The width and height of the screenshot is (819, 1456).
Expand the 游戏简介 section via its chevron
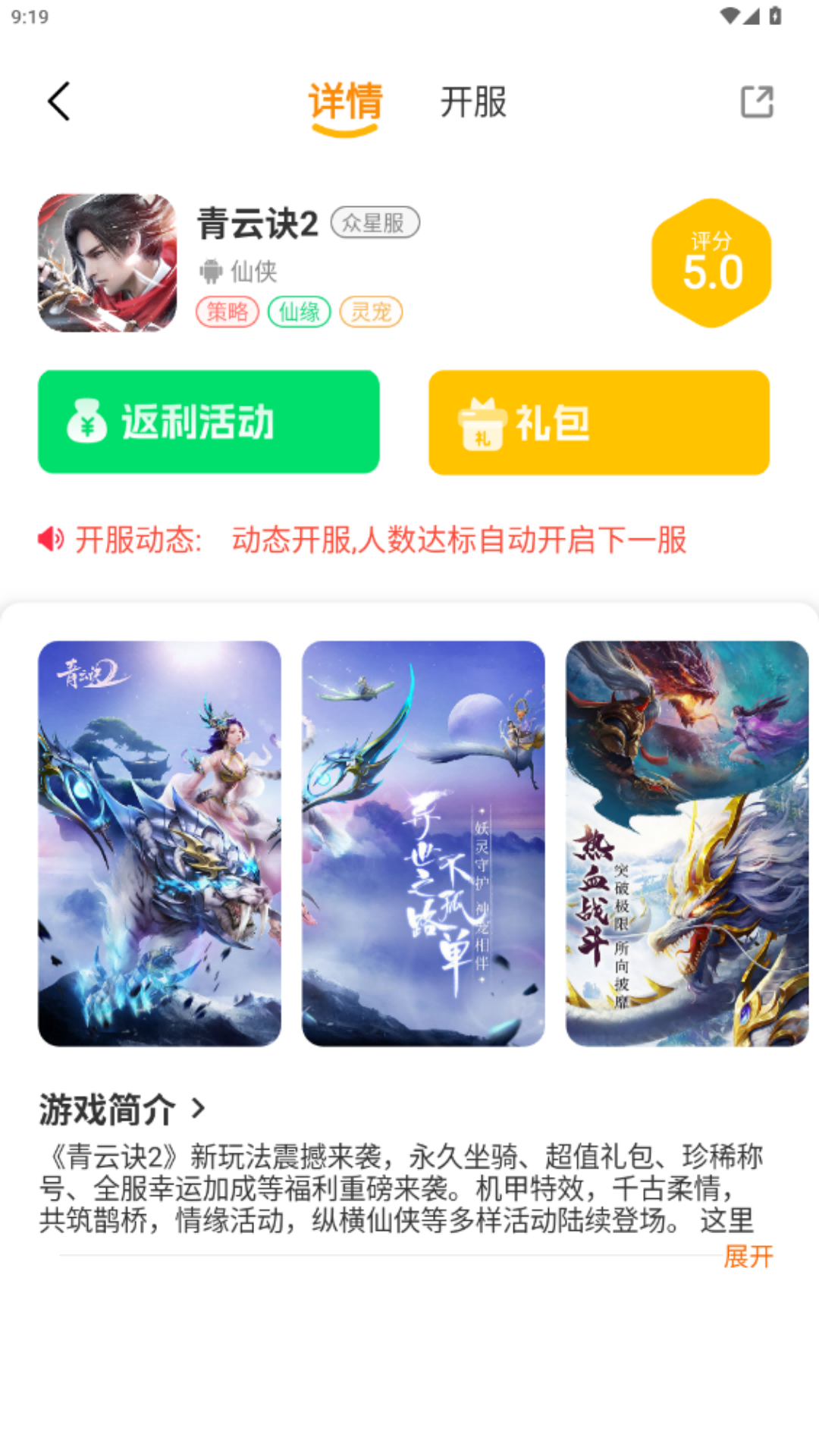(x=199, y=1108)
